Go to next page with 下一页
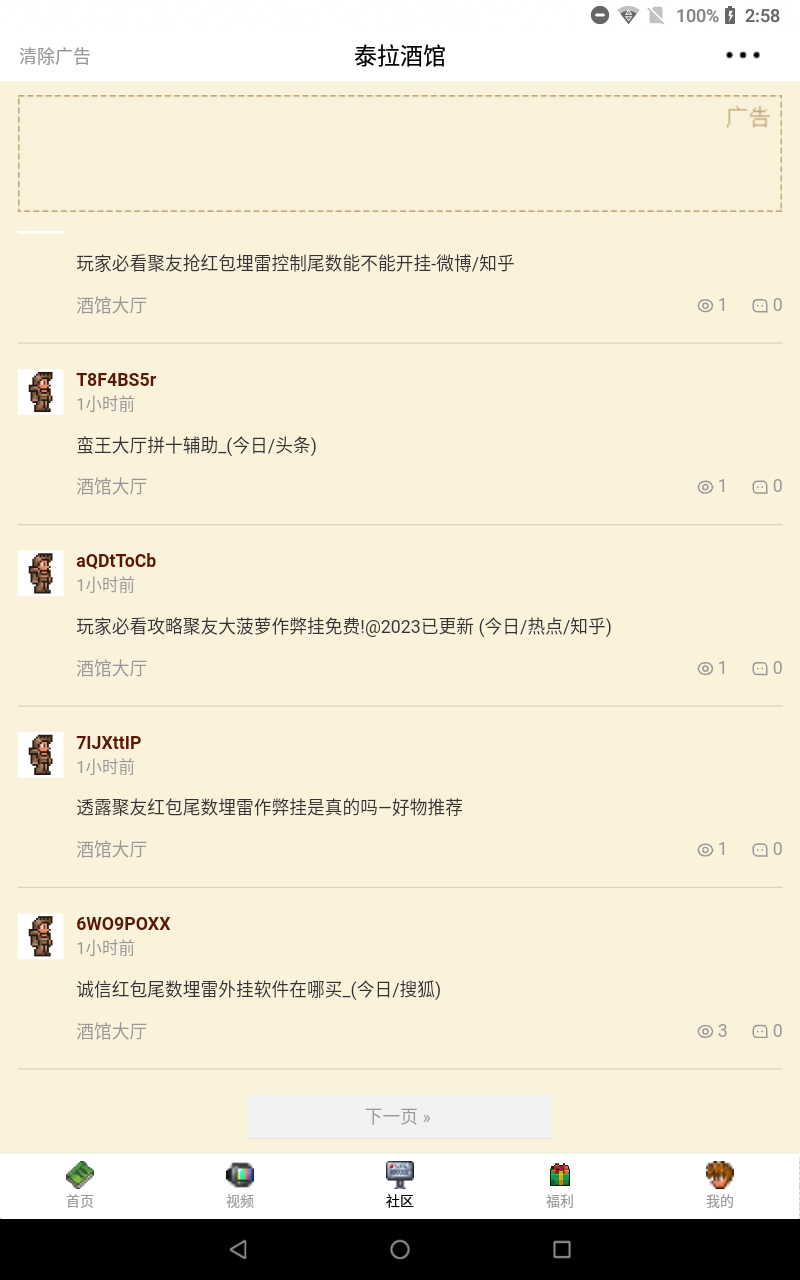The height and width of the screenshot is (1280, 800). 400,1117
